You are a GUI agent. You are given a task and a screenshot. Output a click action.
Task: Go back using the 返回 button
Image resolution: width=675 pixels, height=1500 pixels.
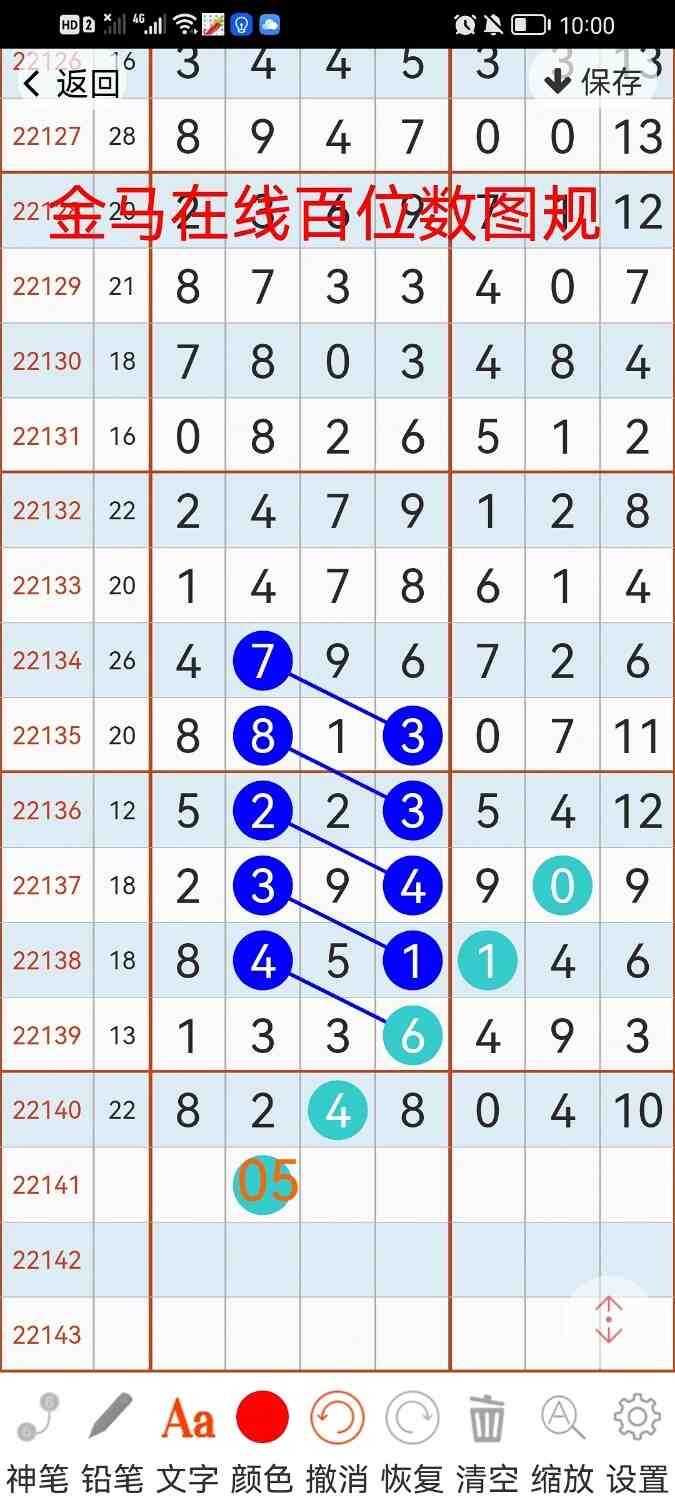(72, 84)
